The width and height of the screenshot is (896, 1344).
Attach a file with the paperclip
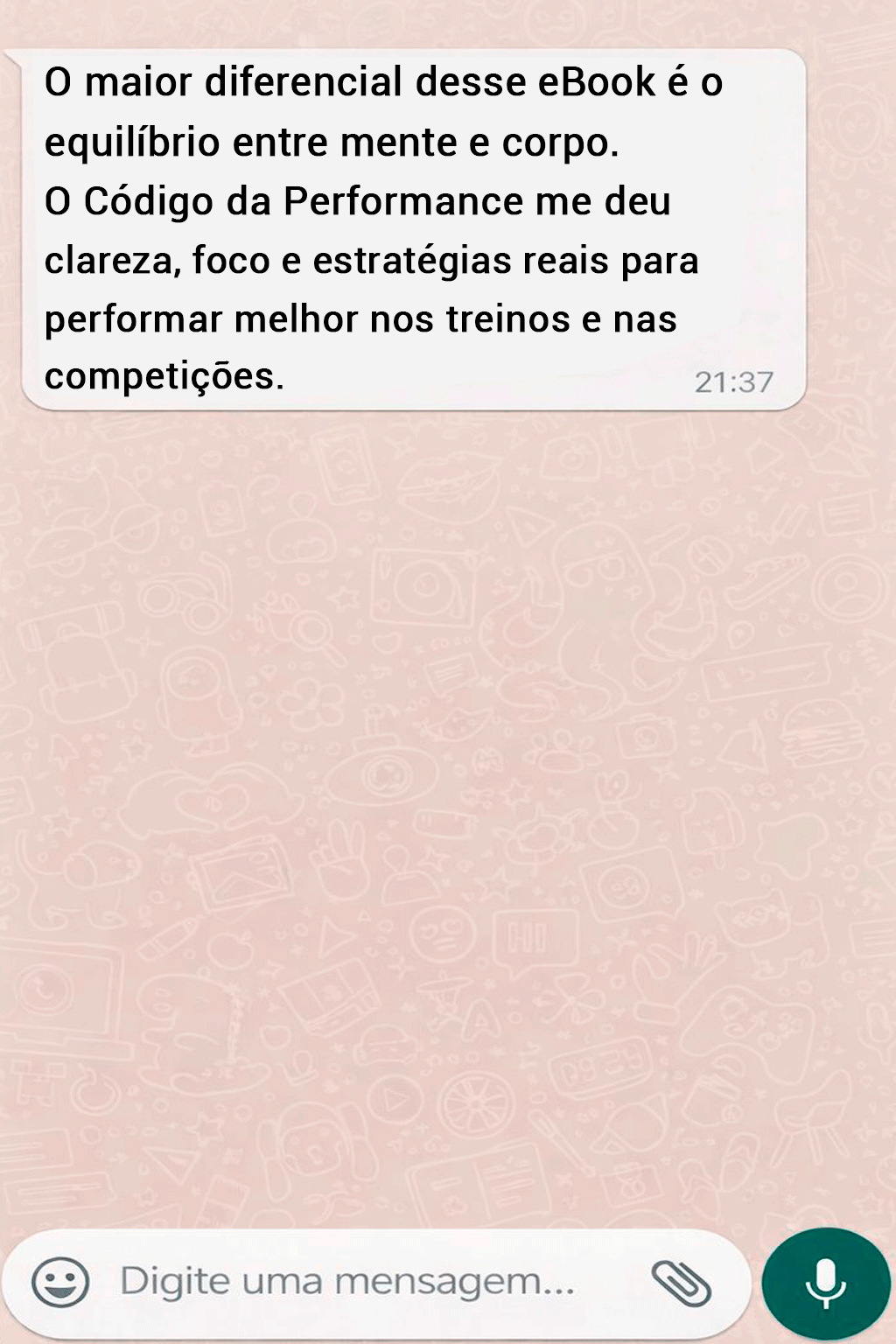tap(682, 1283)
